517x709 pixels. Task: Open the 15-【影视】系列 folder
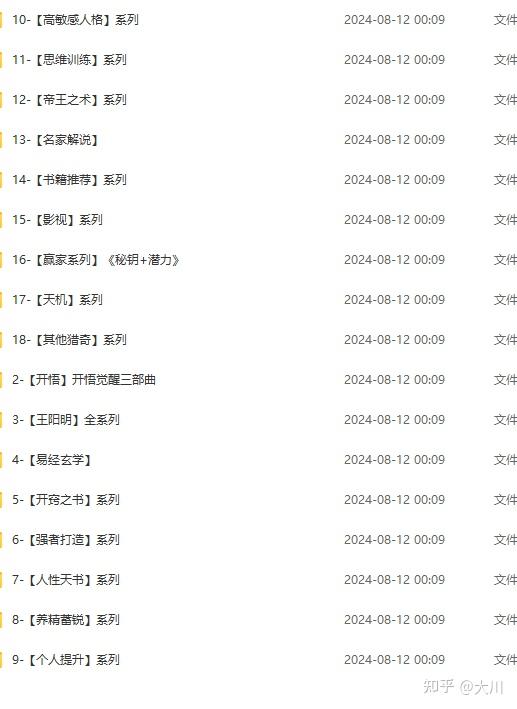tap(57, 220)
